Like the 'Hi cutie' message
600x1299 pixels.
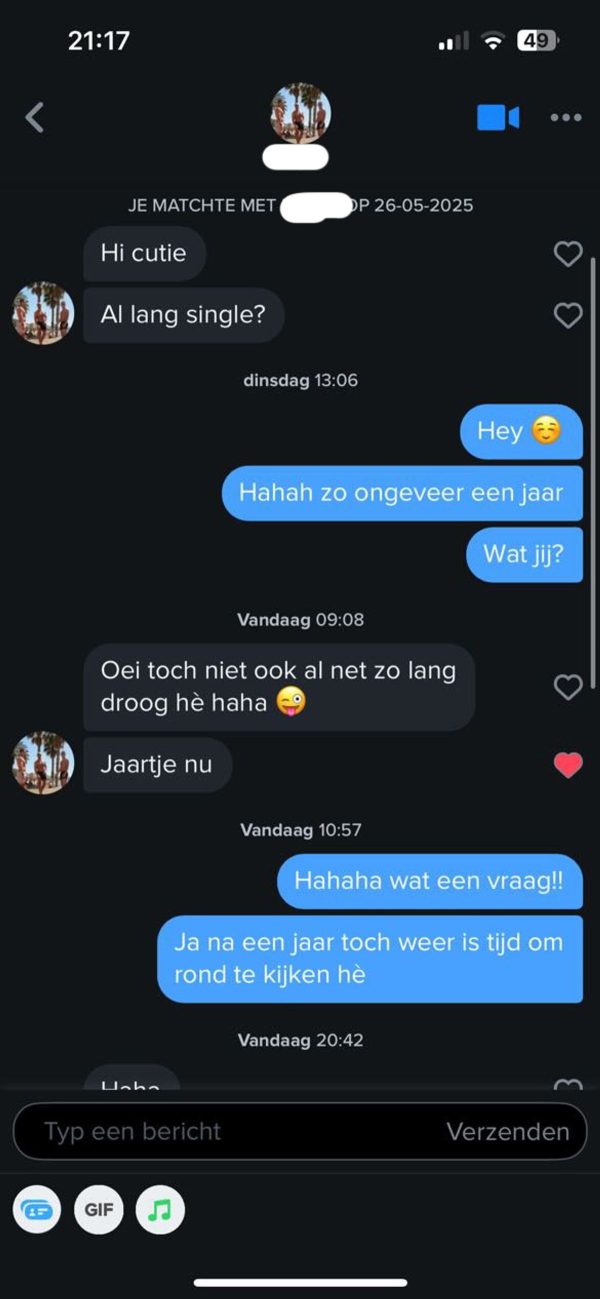pos(567,254)
